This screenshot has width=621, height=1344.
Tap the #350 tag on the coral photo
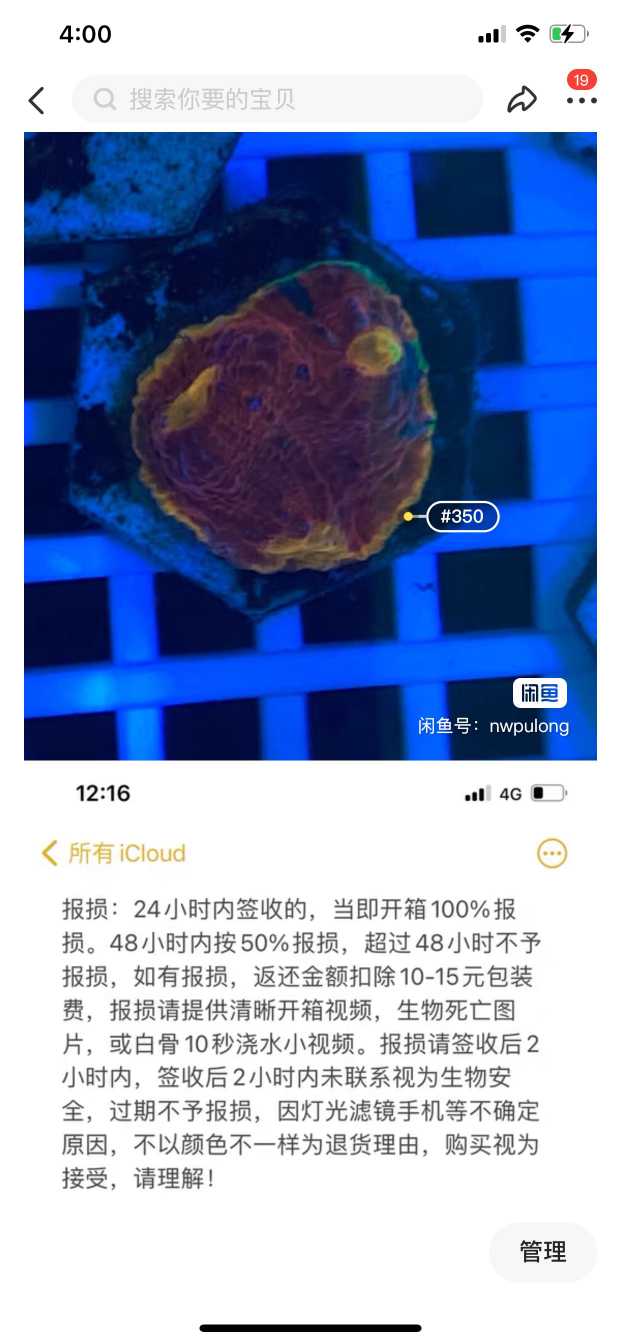[x=462, y=516]
